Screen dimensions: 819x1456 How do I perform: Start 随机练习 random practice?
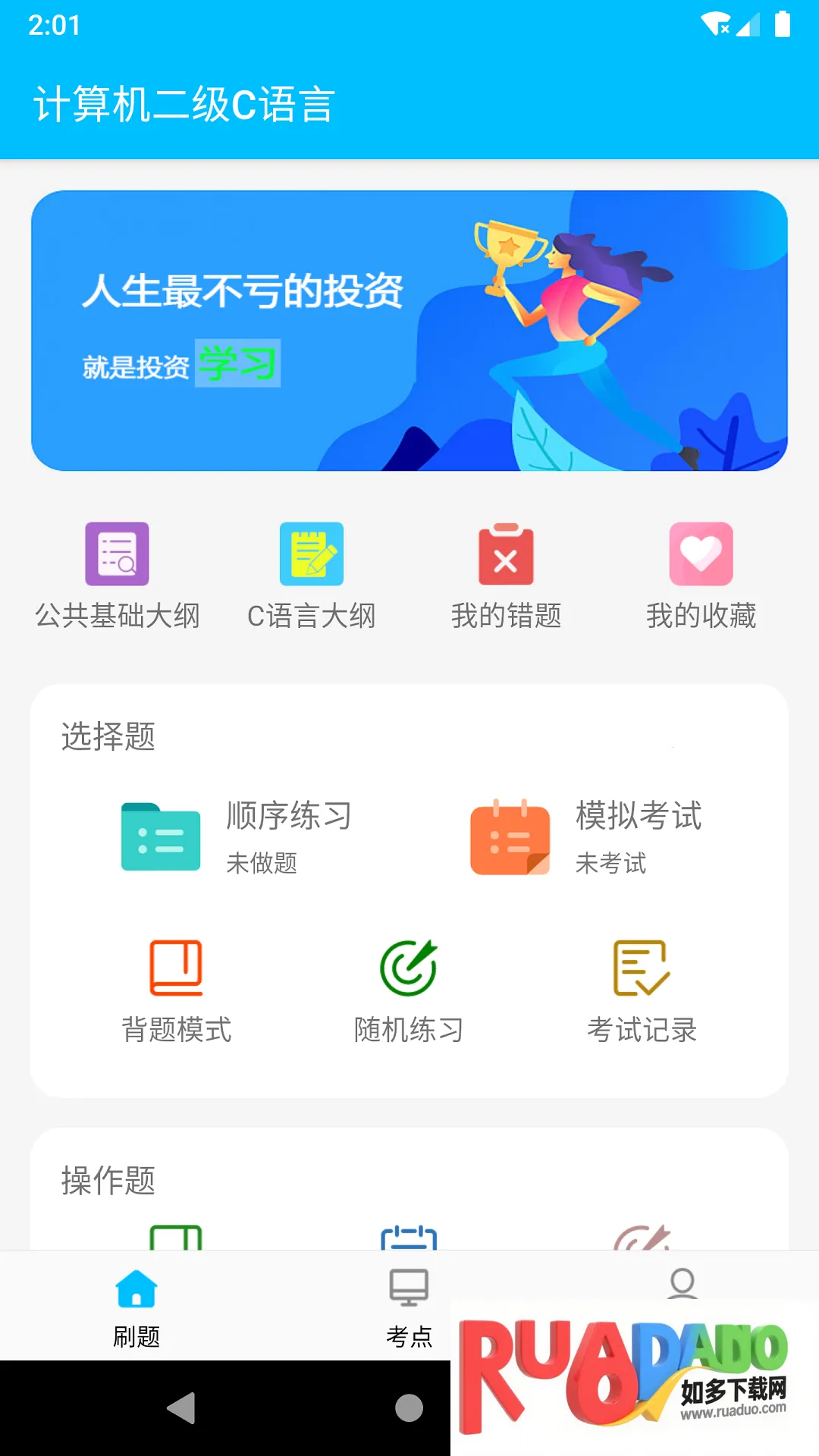(409, 990)
